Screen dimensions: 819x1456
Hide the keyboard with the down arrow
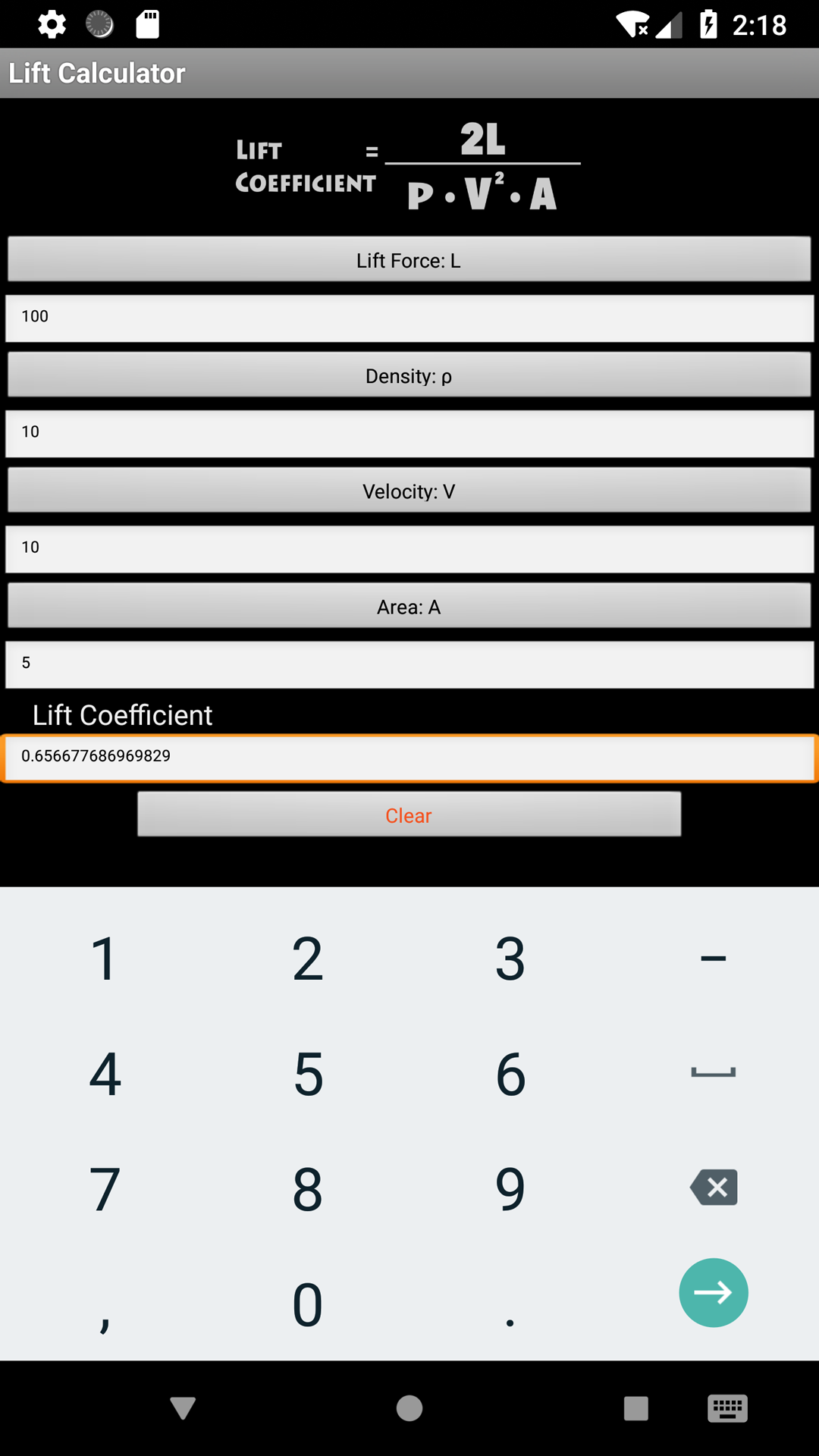[x=183, y=1408]
